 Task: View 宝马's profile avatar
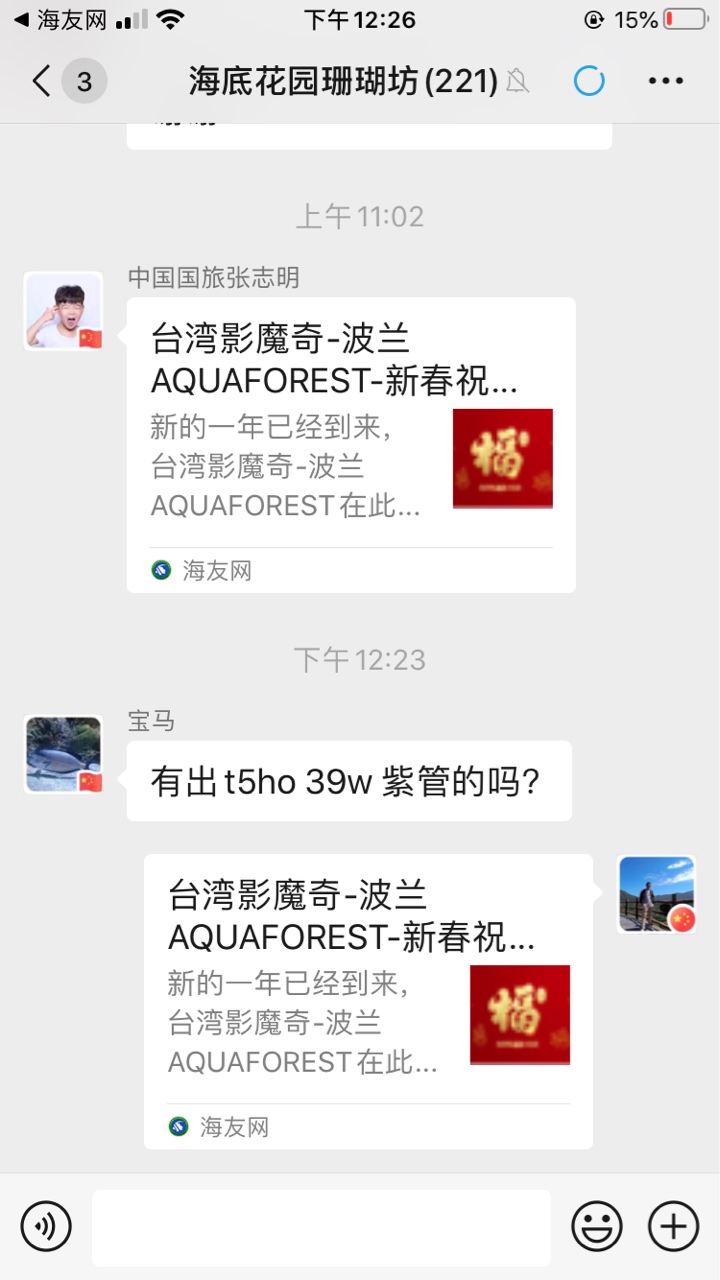coord(63,754)
